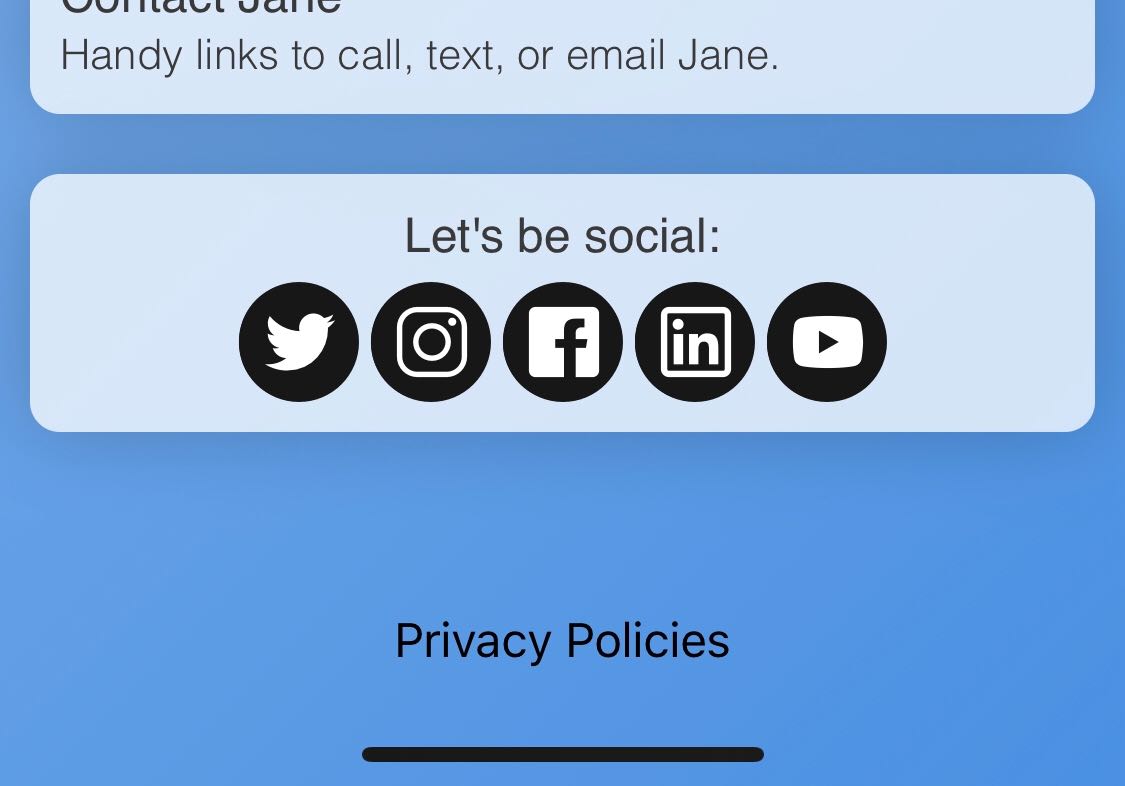The image size is (1125, 786).
Task: Open the Twitter profile link
Action: (x=298, y=342)
